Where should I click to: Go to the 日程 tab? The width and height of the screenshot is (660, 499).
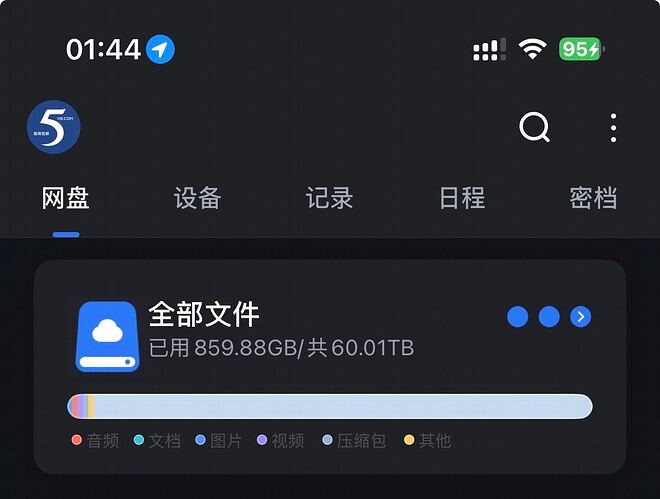pos(462,198)
